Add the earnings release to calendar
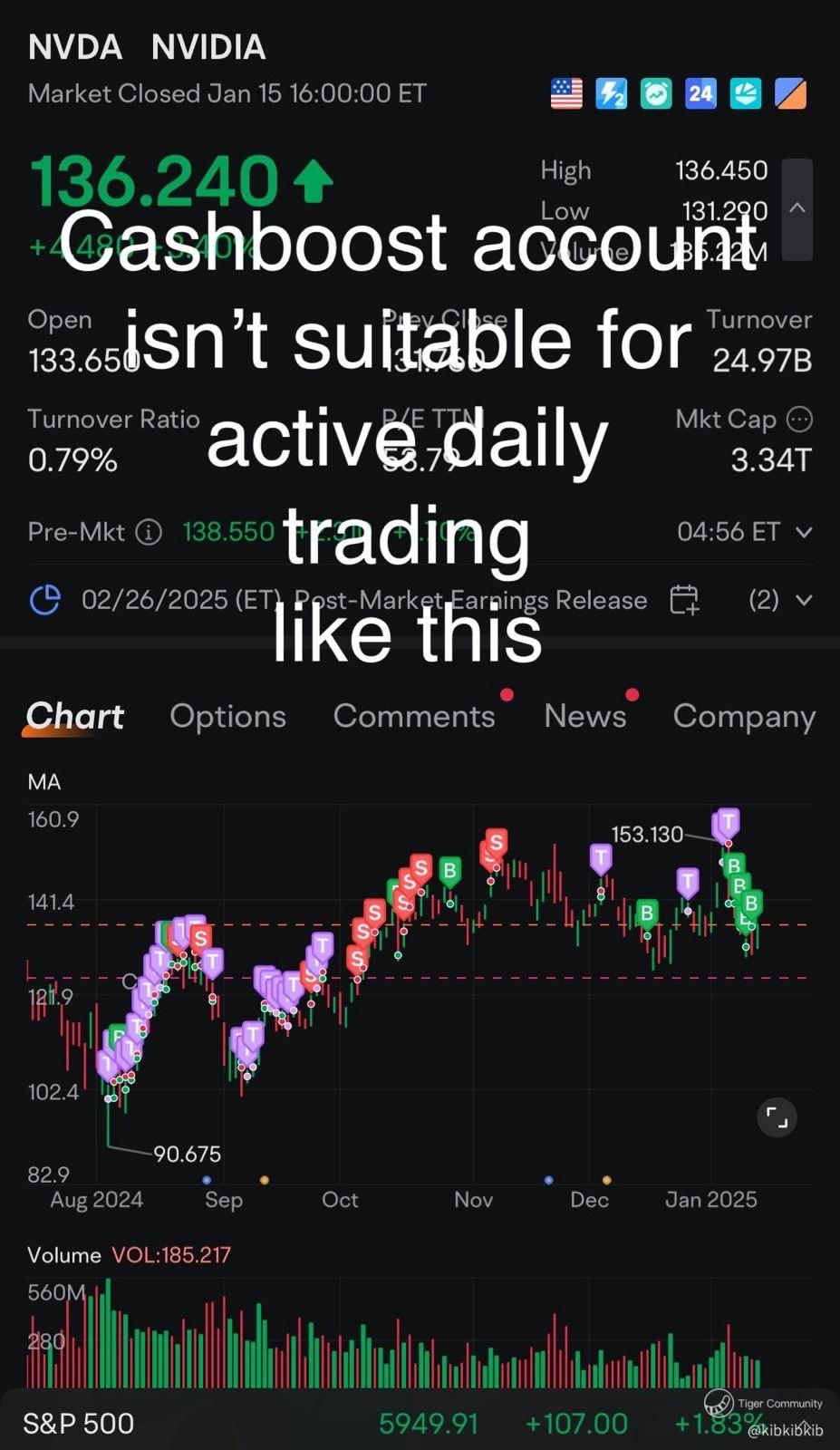The width and height of the screenshot is (840, 1450). coord(684,600)
